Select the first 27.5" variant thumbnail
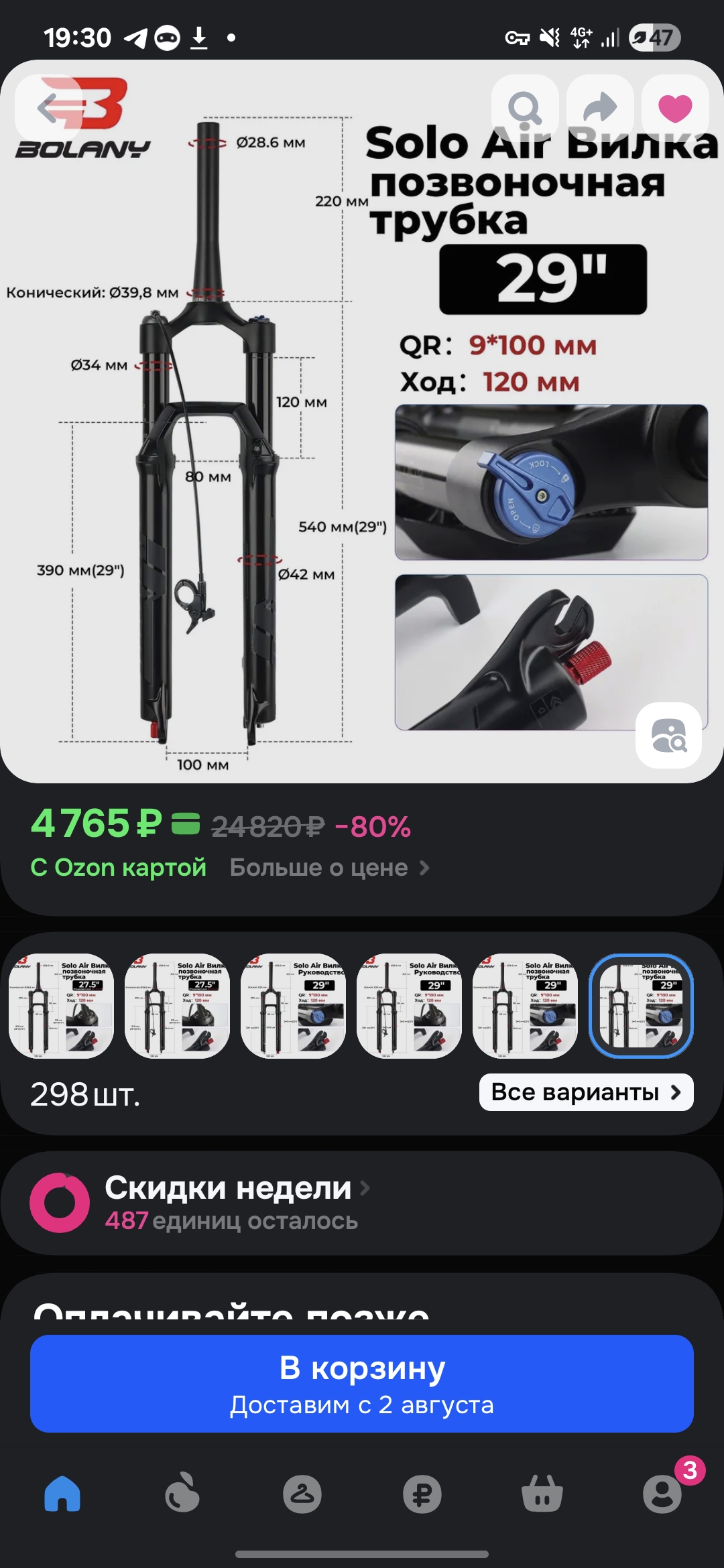 point(61,1006)
